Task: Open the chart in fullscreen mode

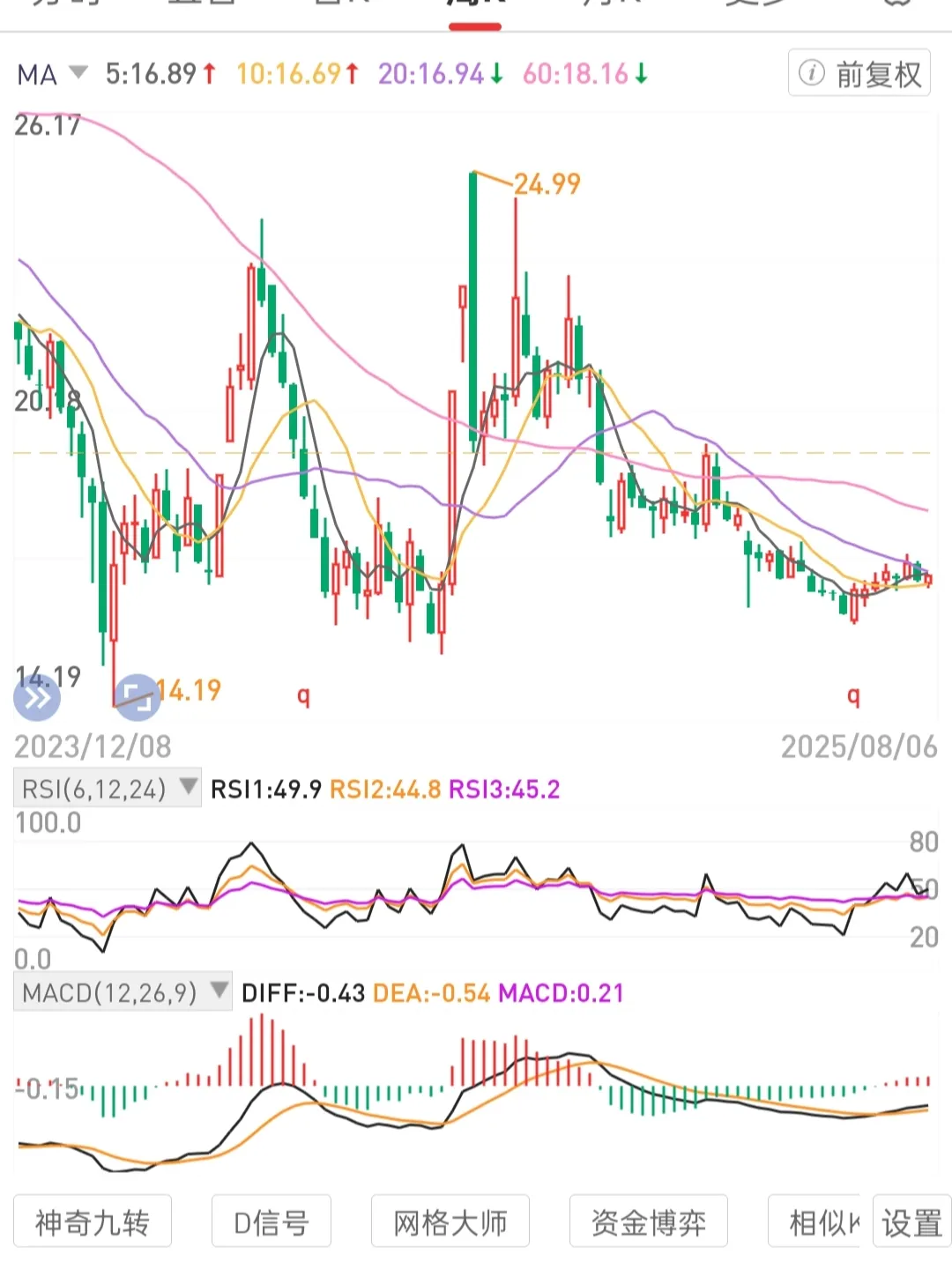Action: point(137,697)
